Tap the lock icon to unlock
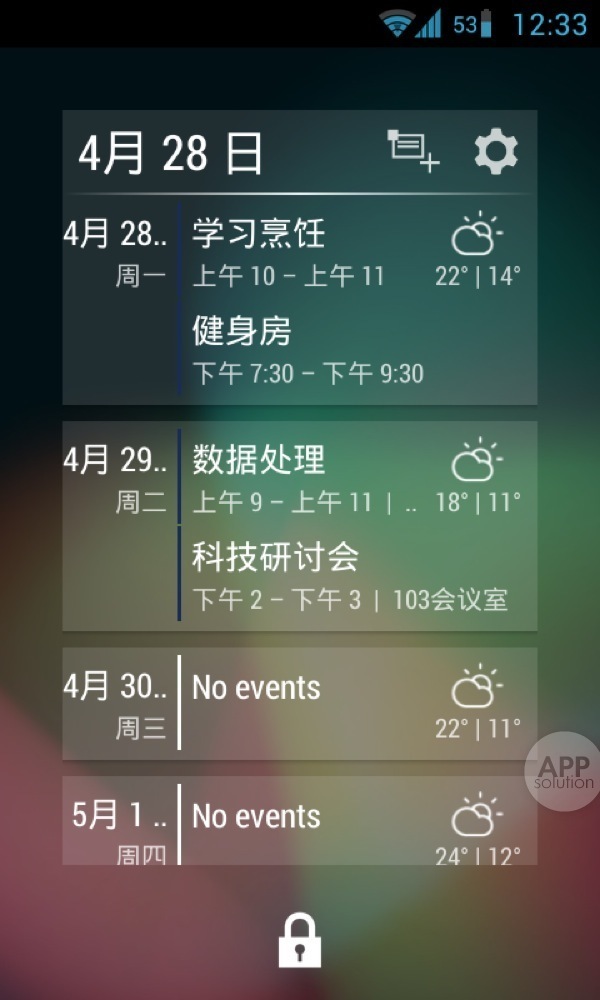The image size is (600, 1000). click(x=300, y=940)
